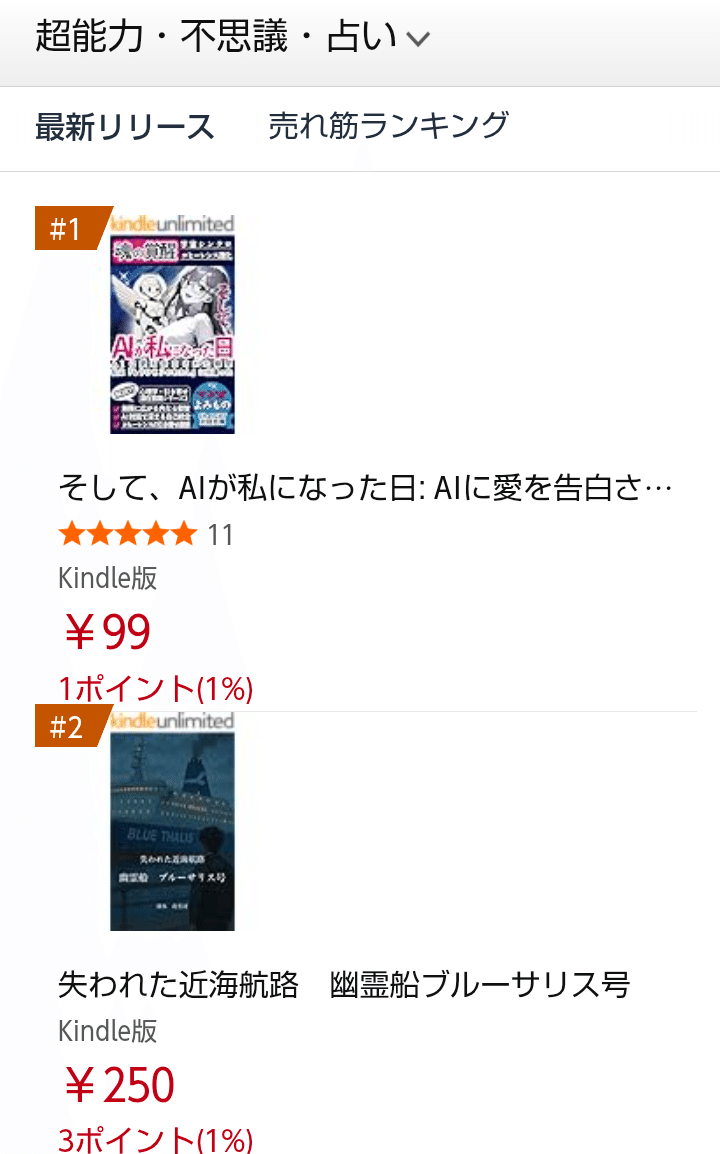The height and width of the screenshot is (1154, 720).
Task: Click the Kindle Unlimited badge on the #1 book
Action: tap(175, 221)
